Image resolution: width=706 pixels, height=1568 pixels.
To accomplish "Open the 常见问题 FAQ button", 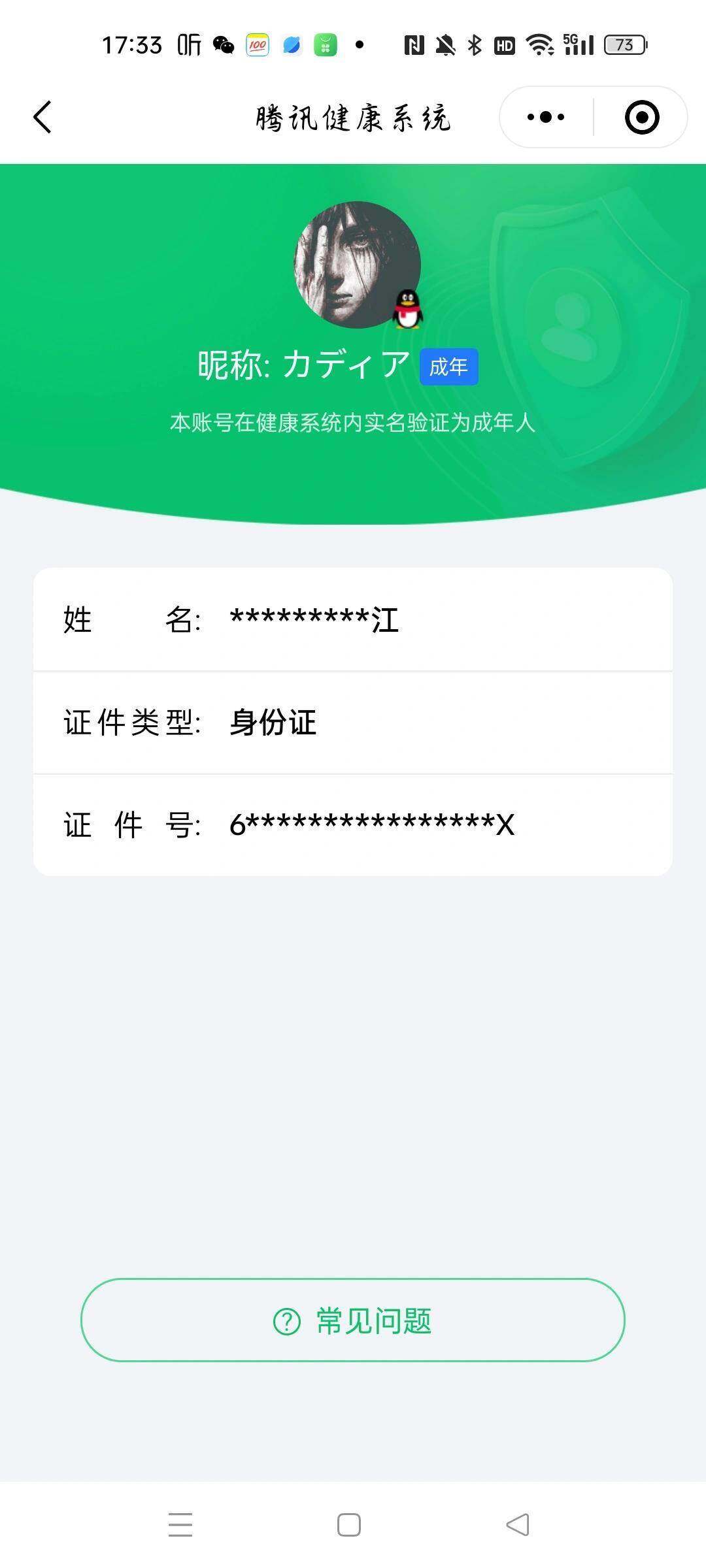I will (353, 1321).
